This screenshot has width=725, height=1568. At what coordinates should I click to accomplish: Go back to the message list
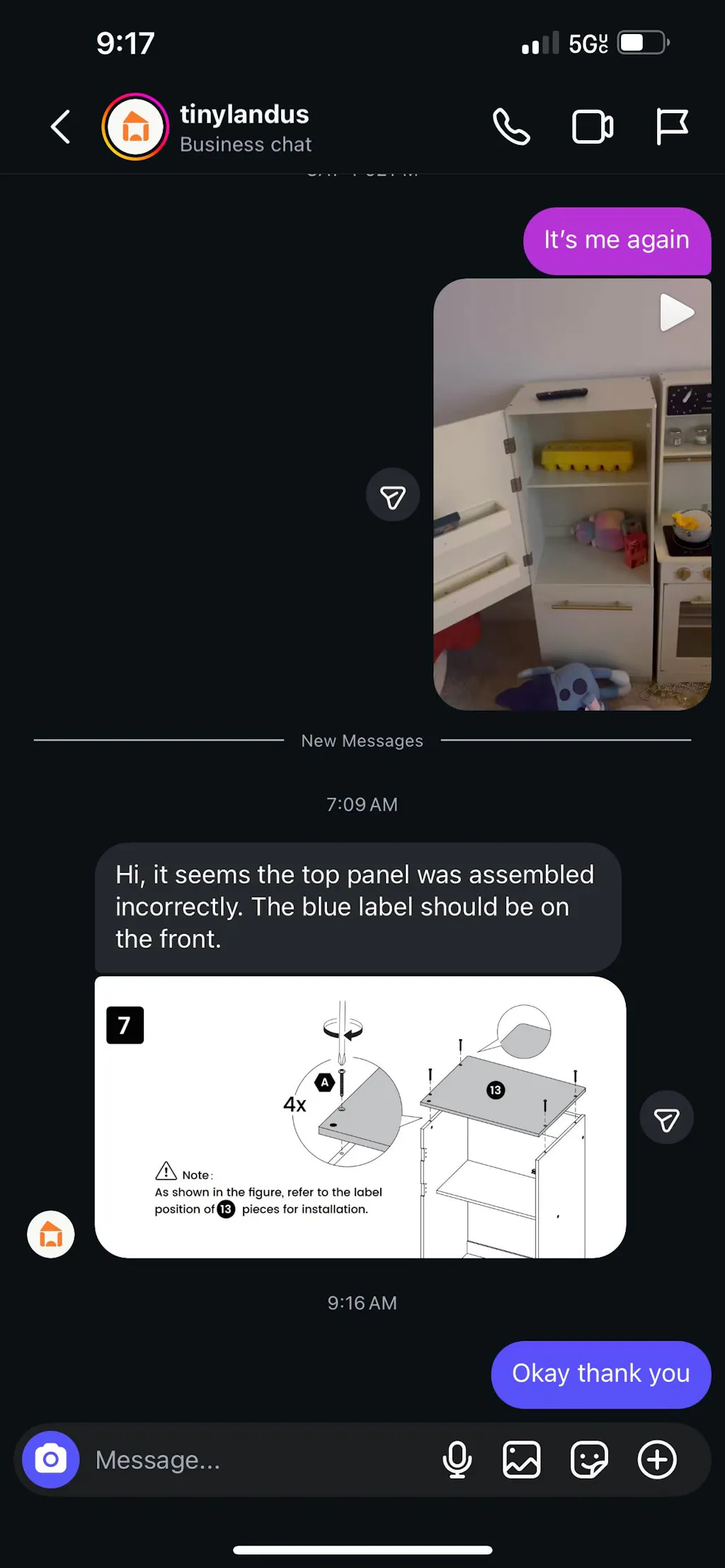tap(61, 127)
